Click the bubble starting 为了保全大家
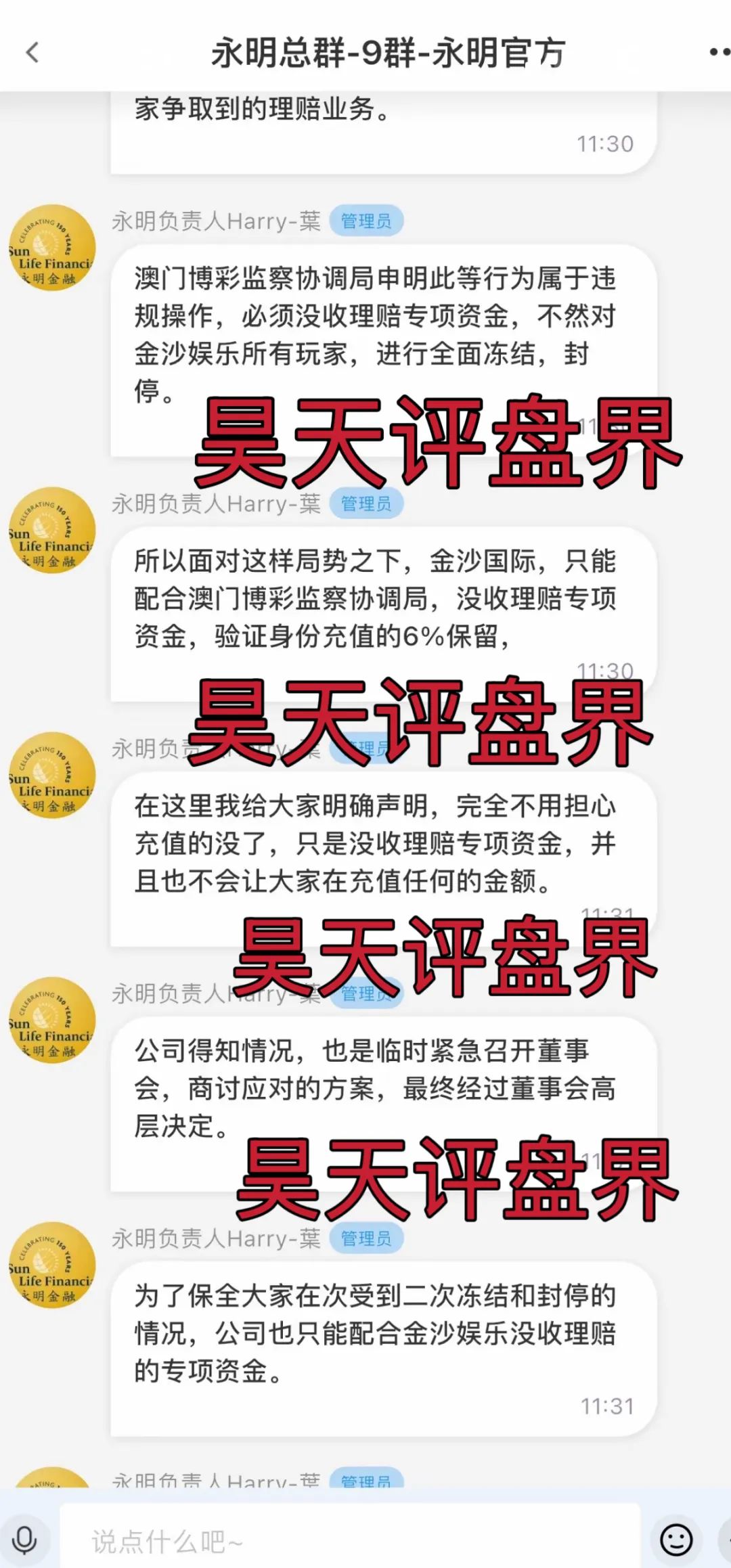 (379, 1342)
